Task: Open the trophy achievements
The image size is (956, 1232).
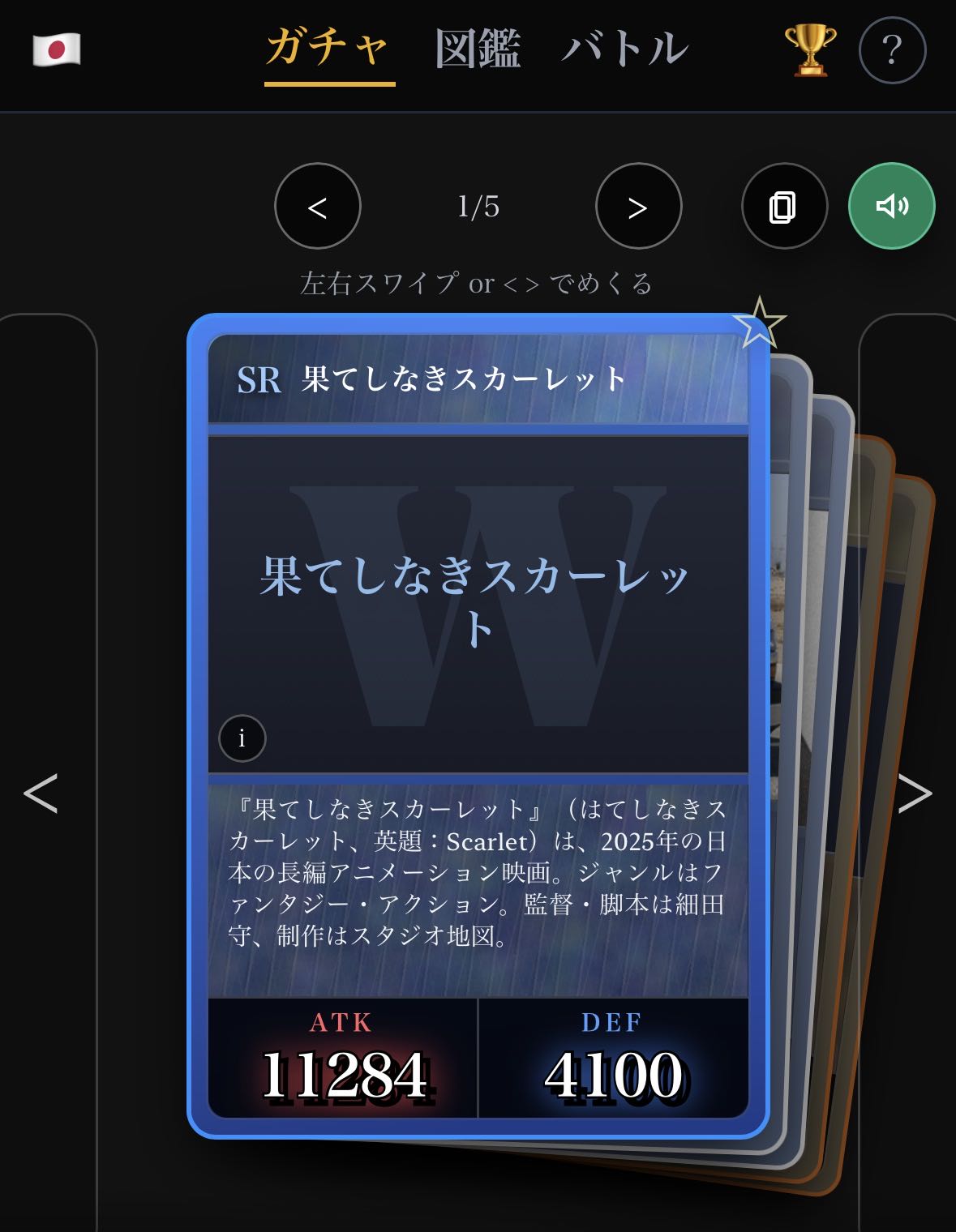Action: (809, 50)
